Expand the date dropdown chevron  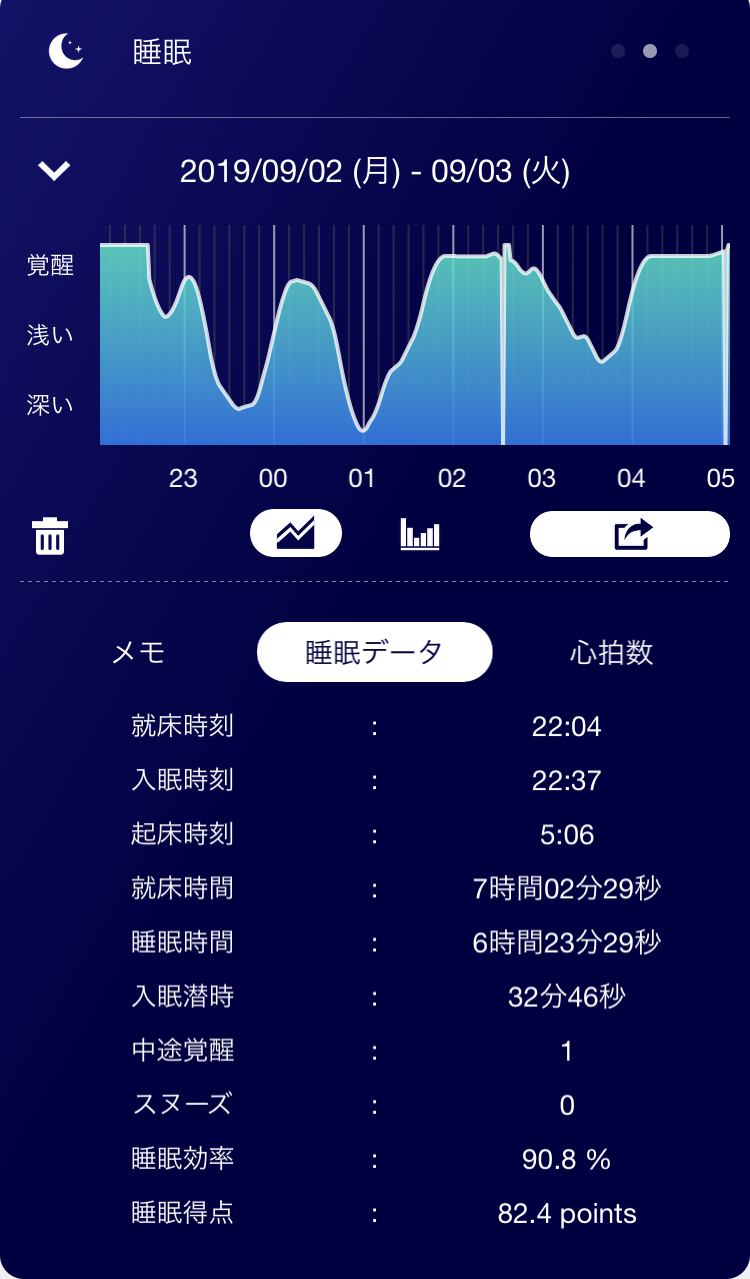54,171
